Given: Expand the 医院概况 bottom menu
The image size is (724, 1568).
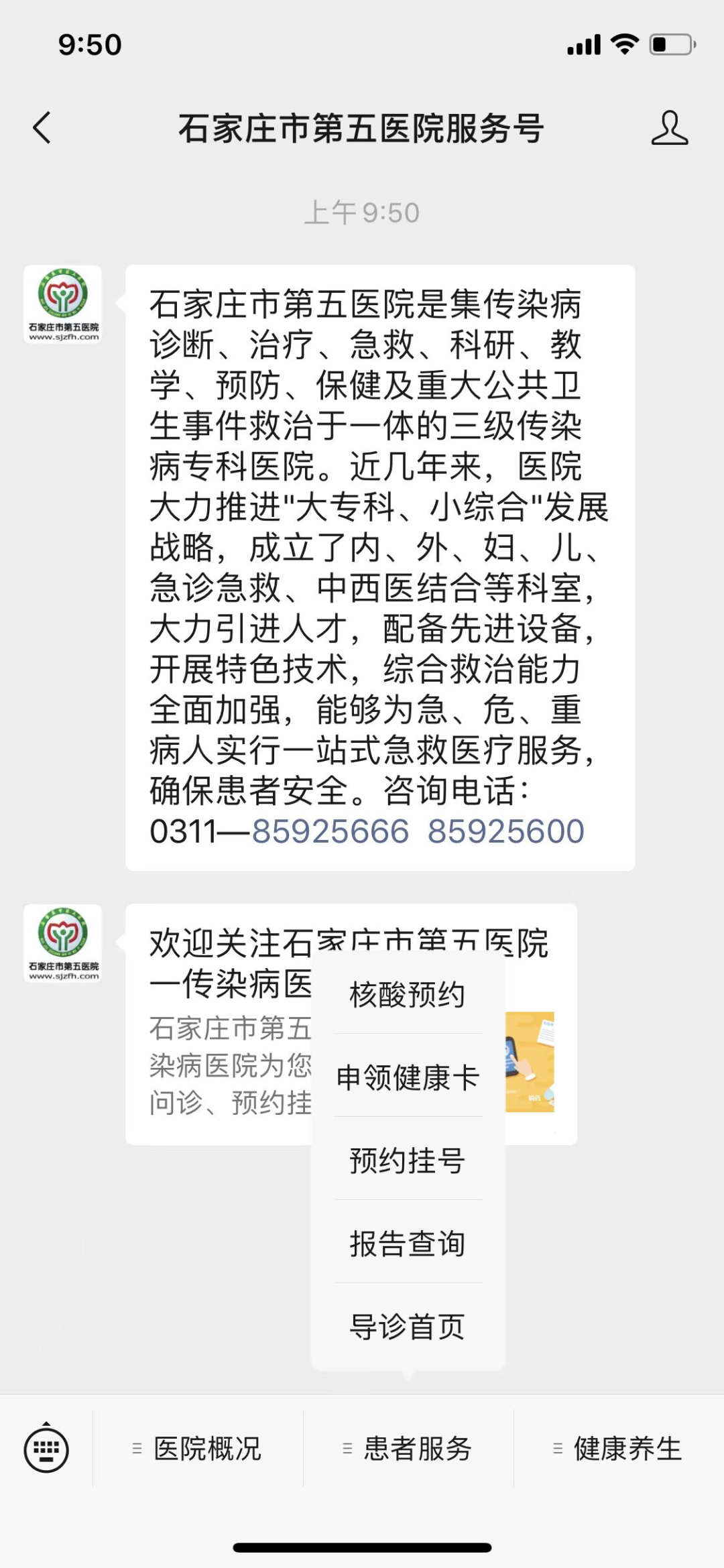Looking at the screenshot, I should click(208, 1448).
